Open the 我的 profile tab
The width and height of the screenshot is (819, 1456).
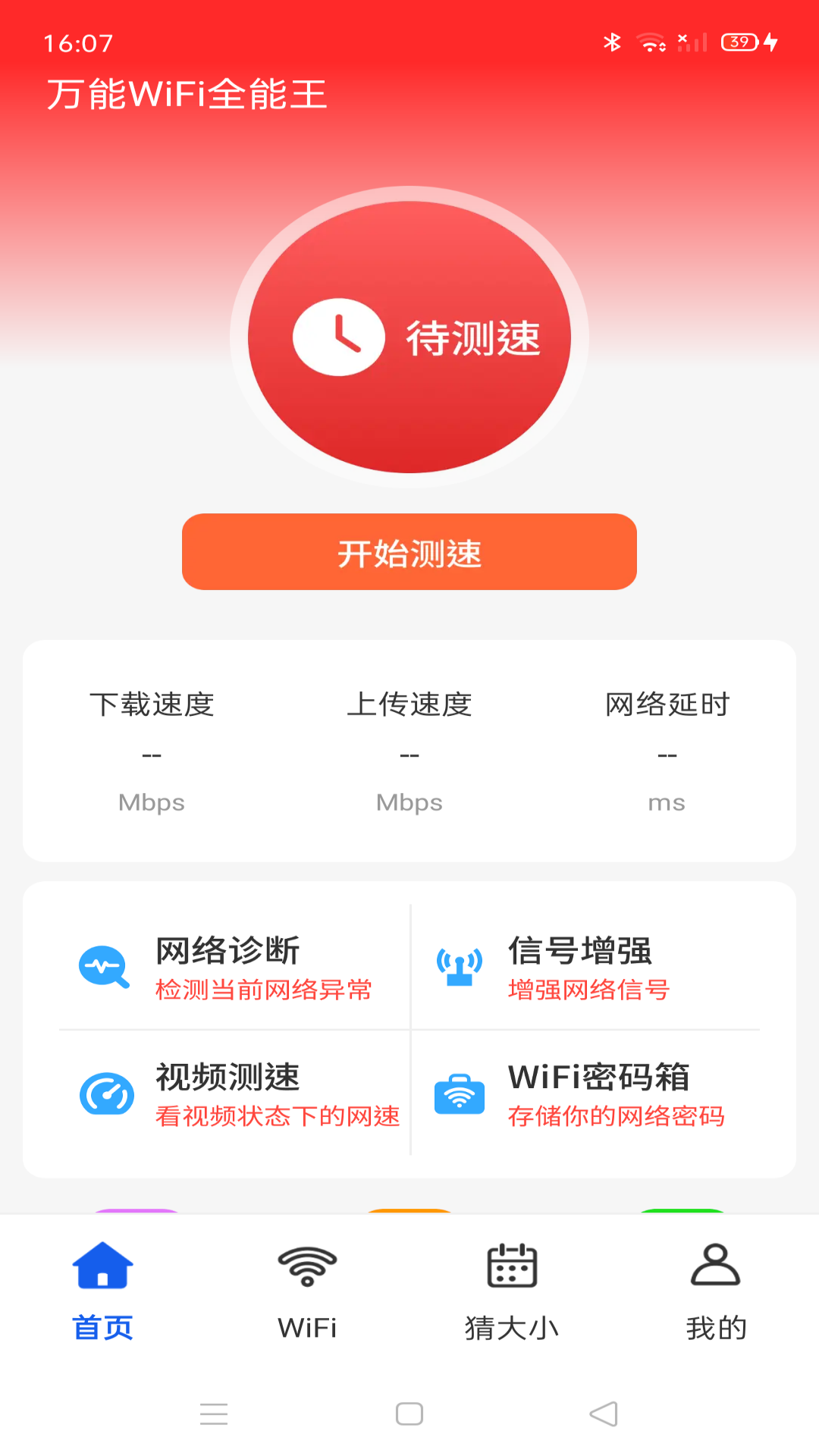point(717,1327)
